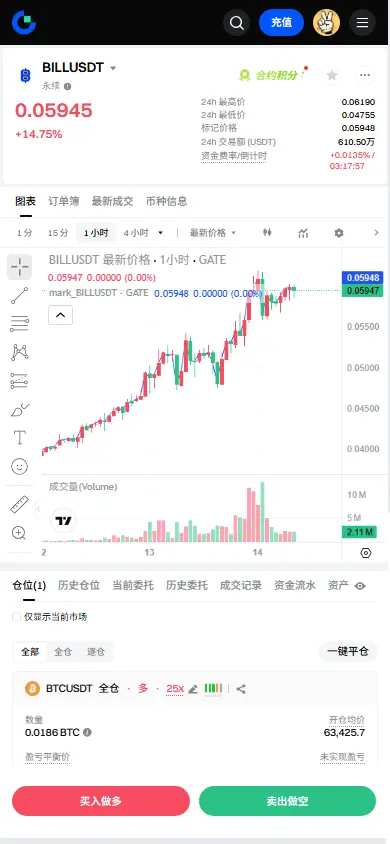Open the three-dot more options
390x844 pixels.
(365, 75)
